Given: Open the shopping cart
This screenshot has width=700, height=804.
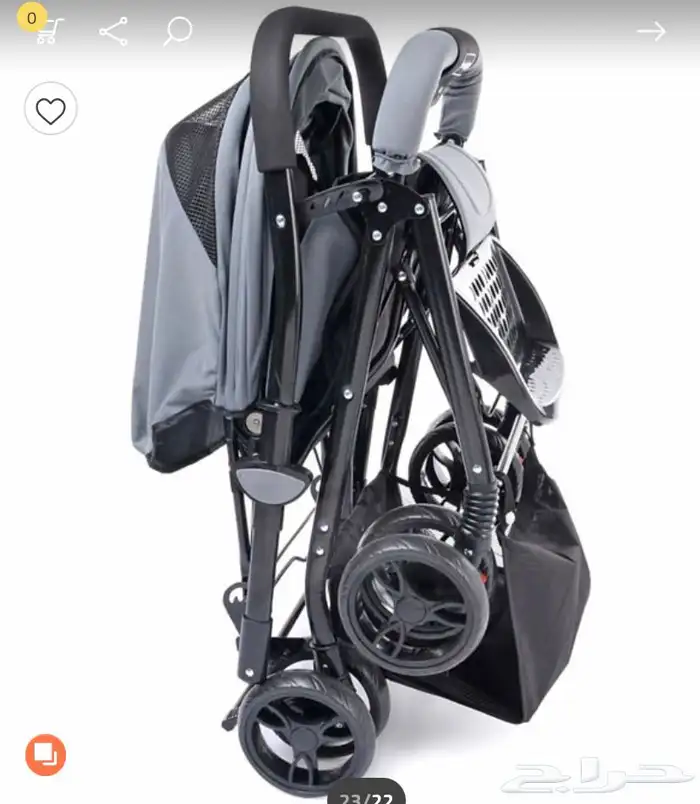Looking at the screenshot, I should 47,30.
